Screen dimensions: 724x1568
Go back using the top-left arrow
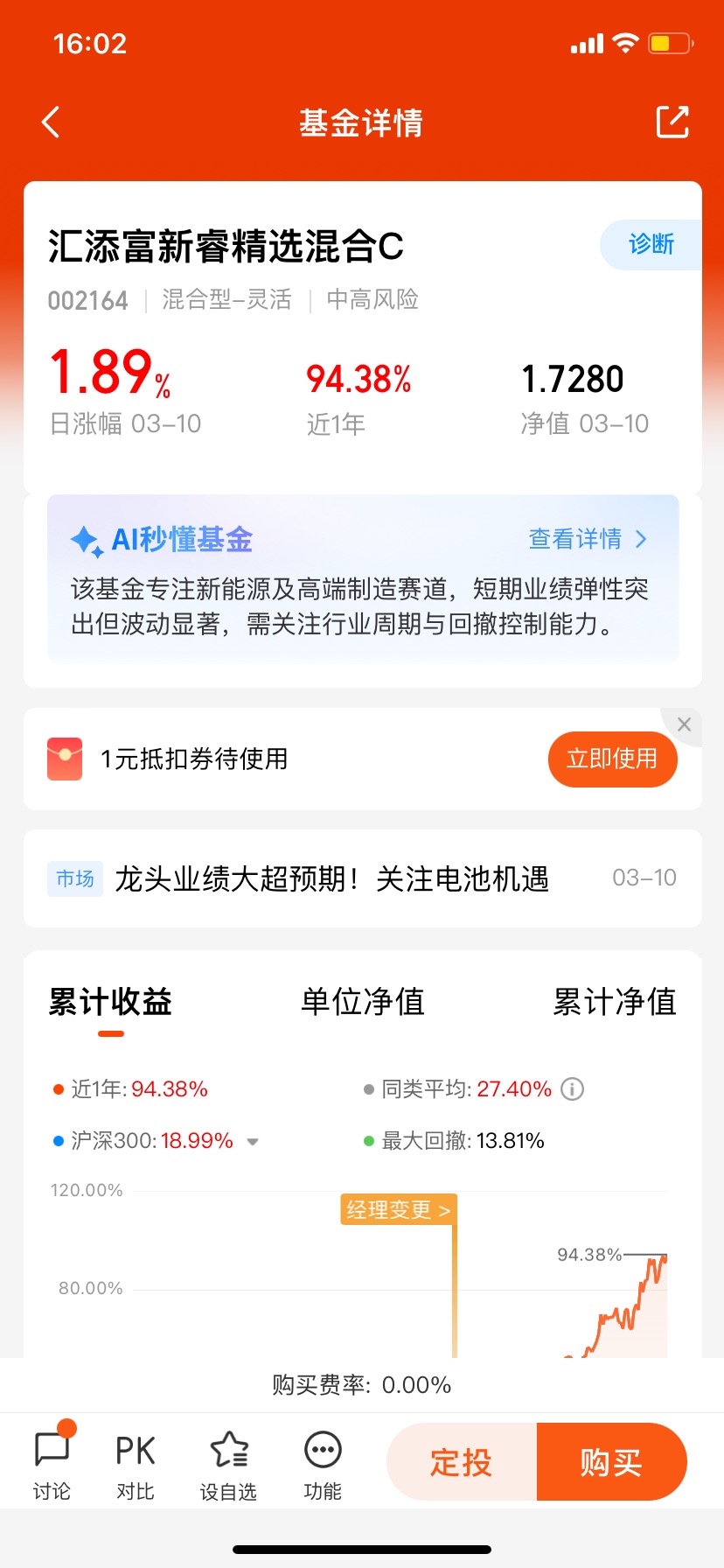tap(51, 122)
